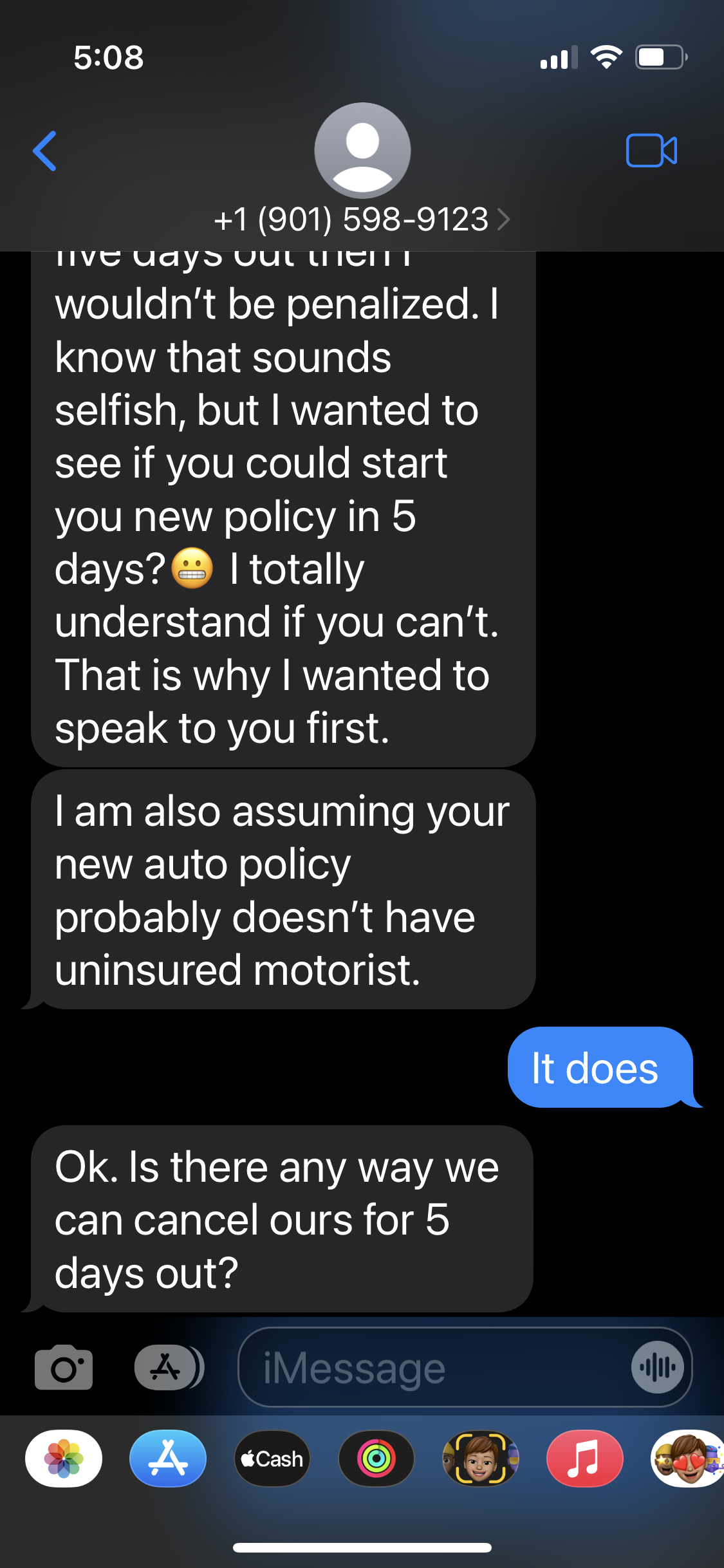724x1568 pixels.
Task: Go back to the messages list
Action: pos(44,151)
